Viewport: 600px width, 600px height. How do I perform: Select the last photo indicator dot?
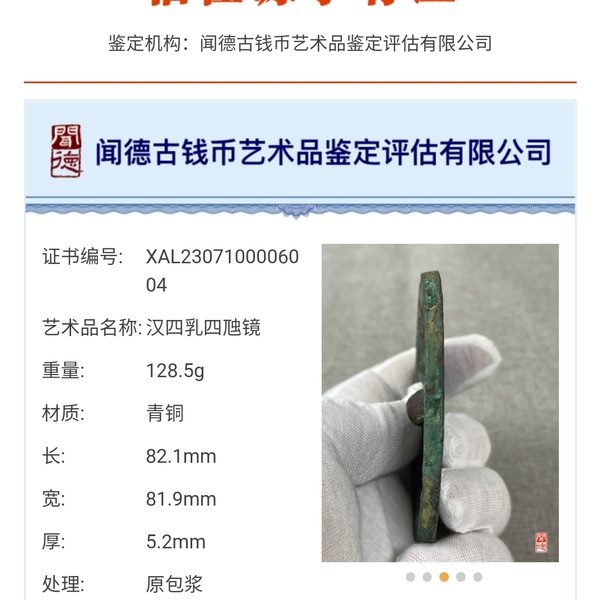coord(478,577)
